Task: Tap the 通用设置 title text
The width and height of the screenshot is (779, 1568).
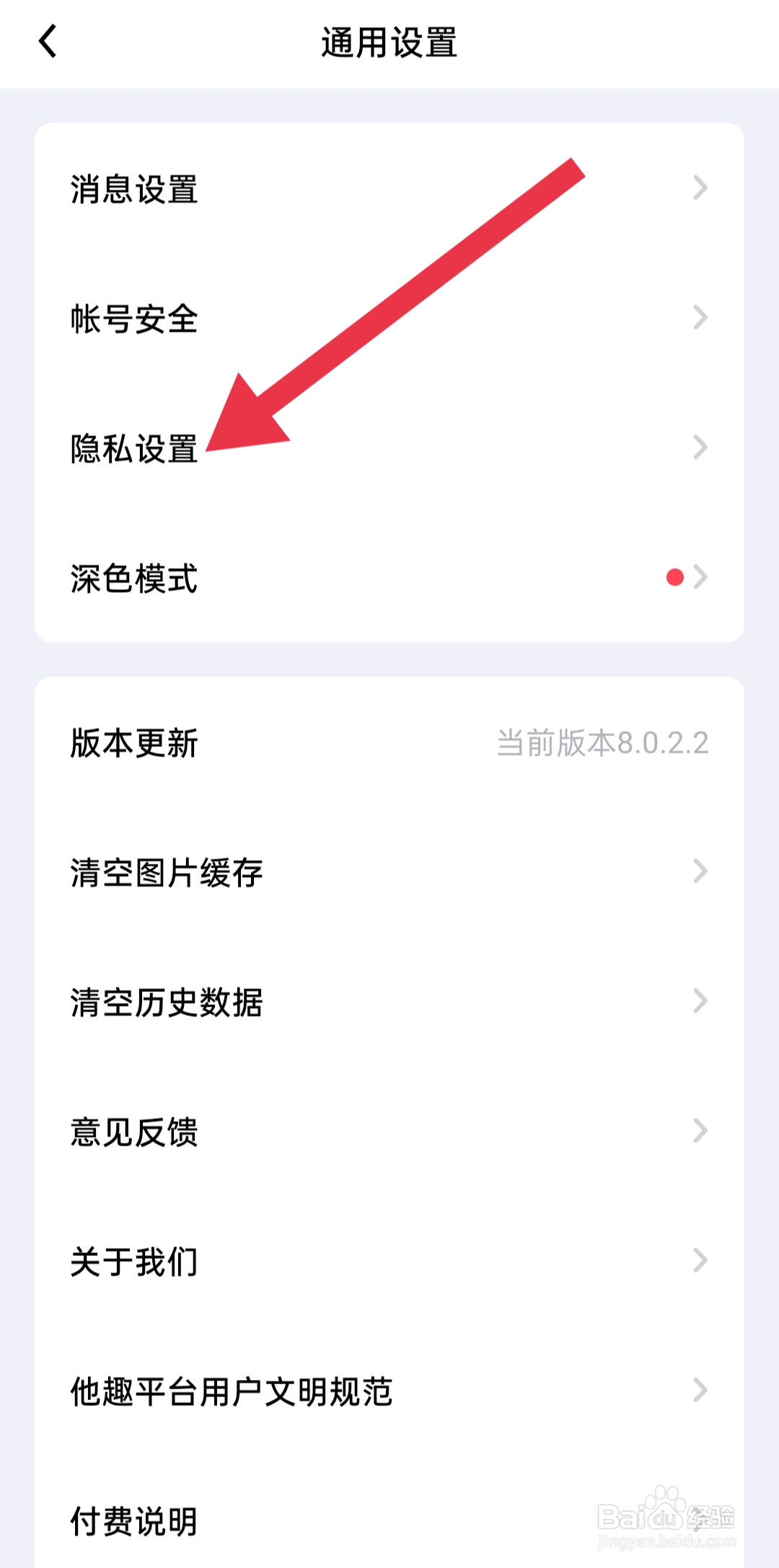Action: [x=389, y=42]
